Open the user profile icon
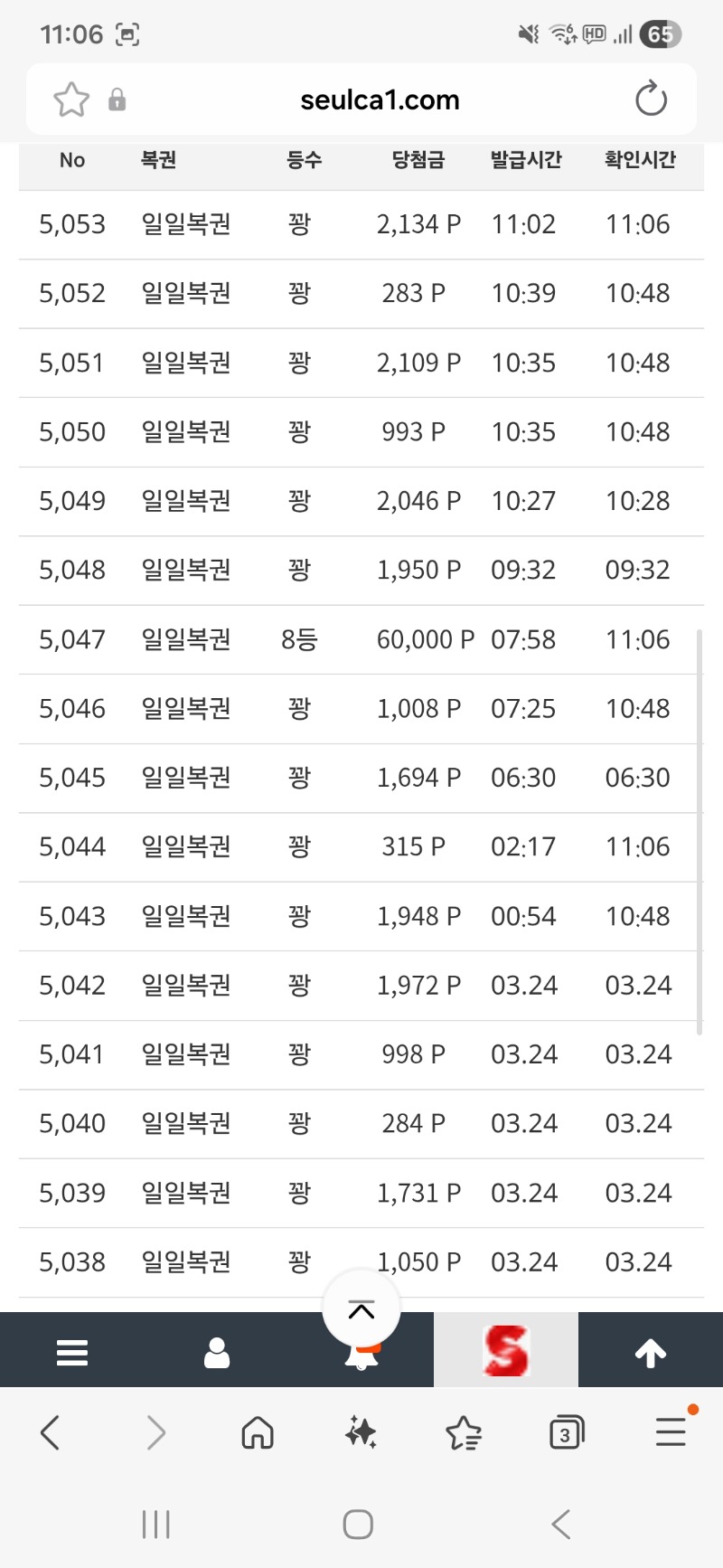Image resolution: width=723 pixels, height=1568 pixels. coord(217,1353)
